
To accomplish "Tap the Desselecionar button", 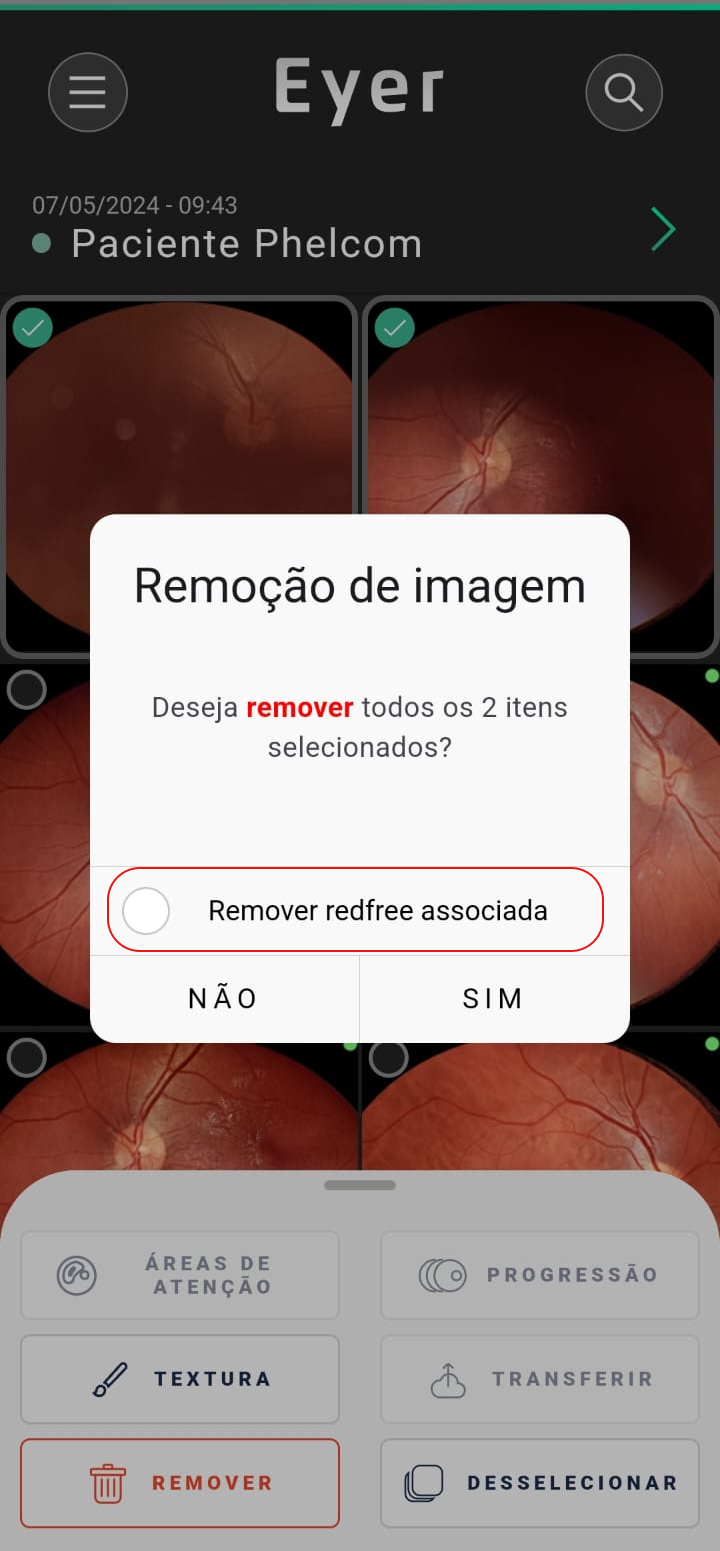I will click(540, 1483).
